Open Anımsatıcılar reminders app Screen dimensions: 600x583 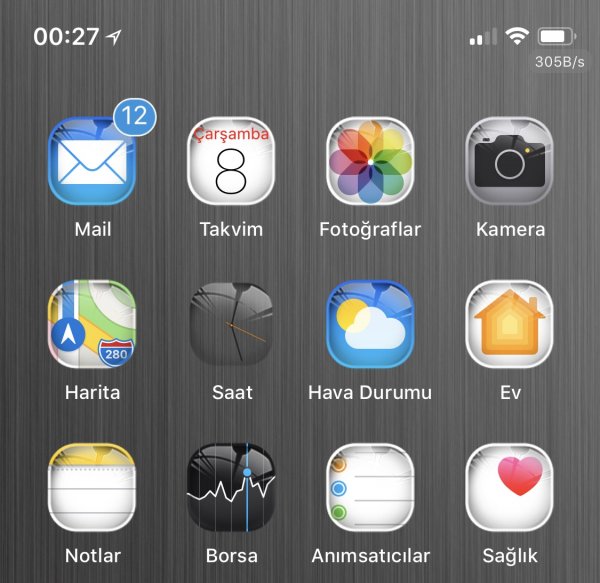370,488
